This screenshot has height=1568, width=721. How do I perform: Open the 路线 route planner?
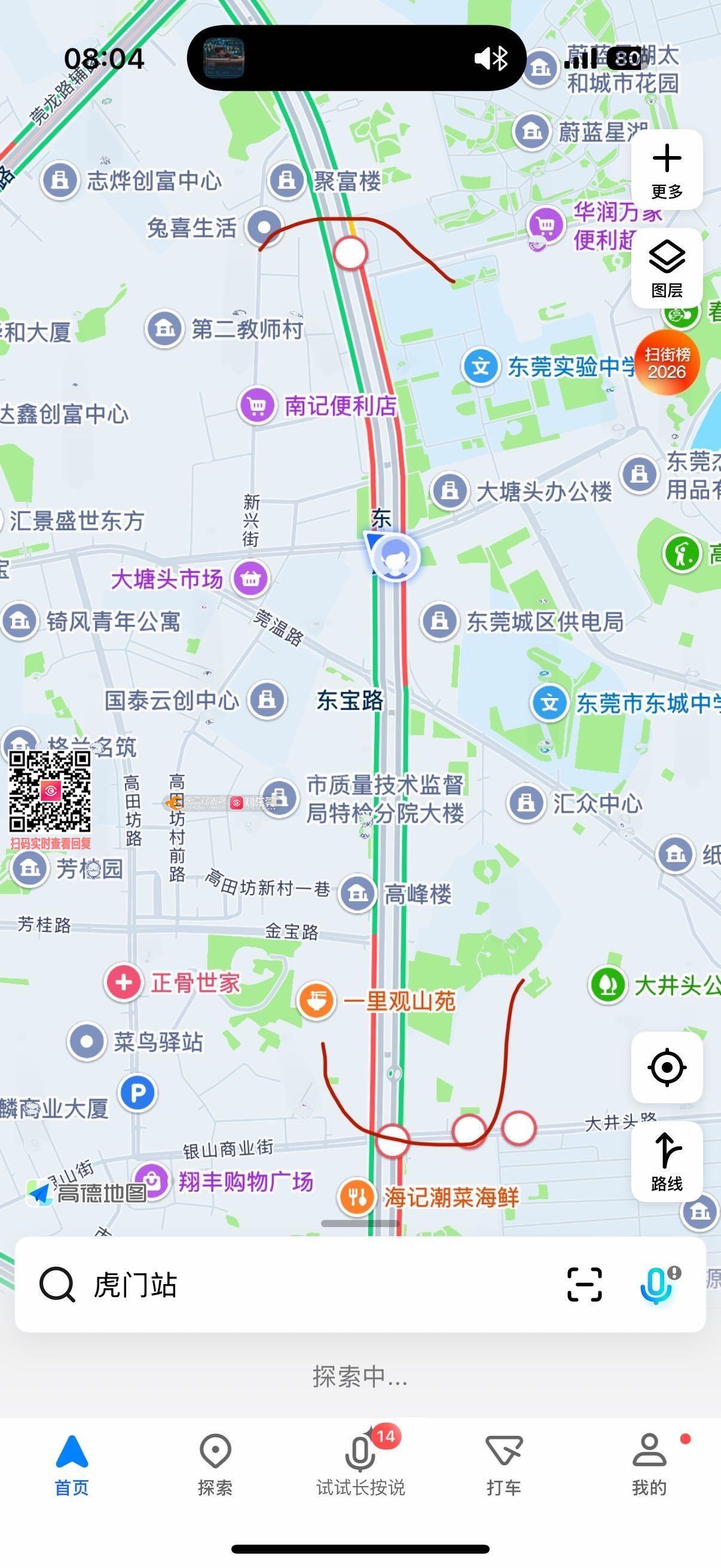click(667, 1161)
